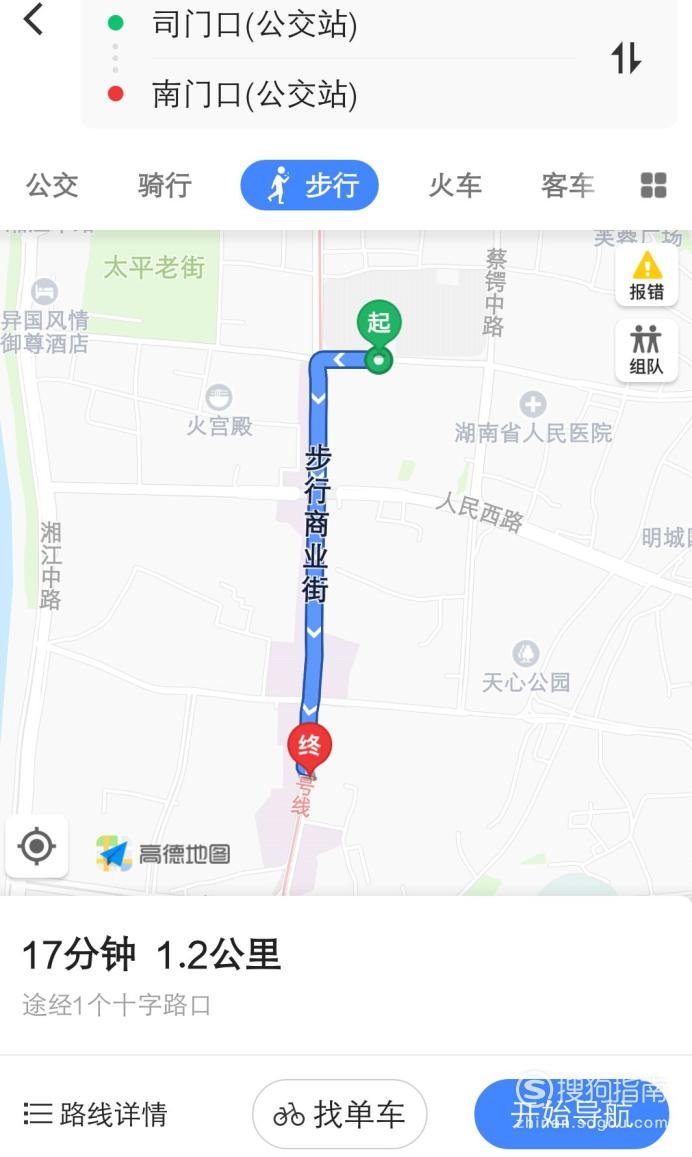Edit the destination 南门口(公交站)
The width and height of the screenshot is (692, 1157).
pos(255,94)
